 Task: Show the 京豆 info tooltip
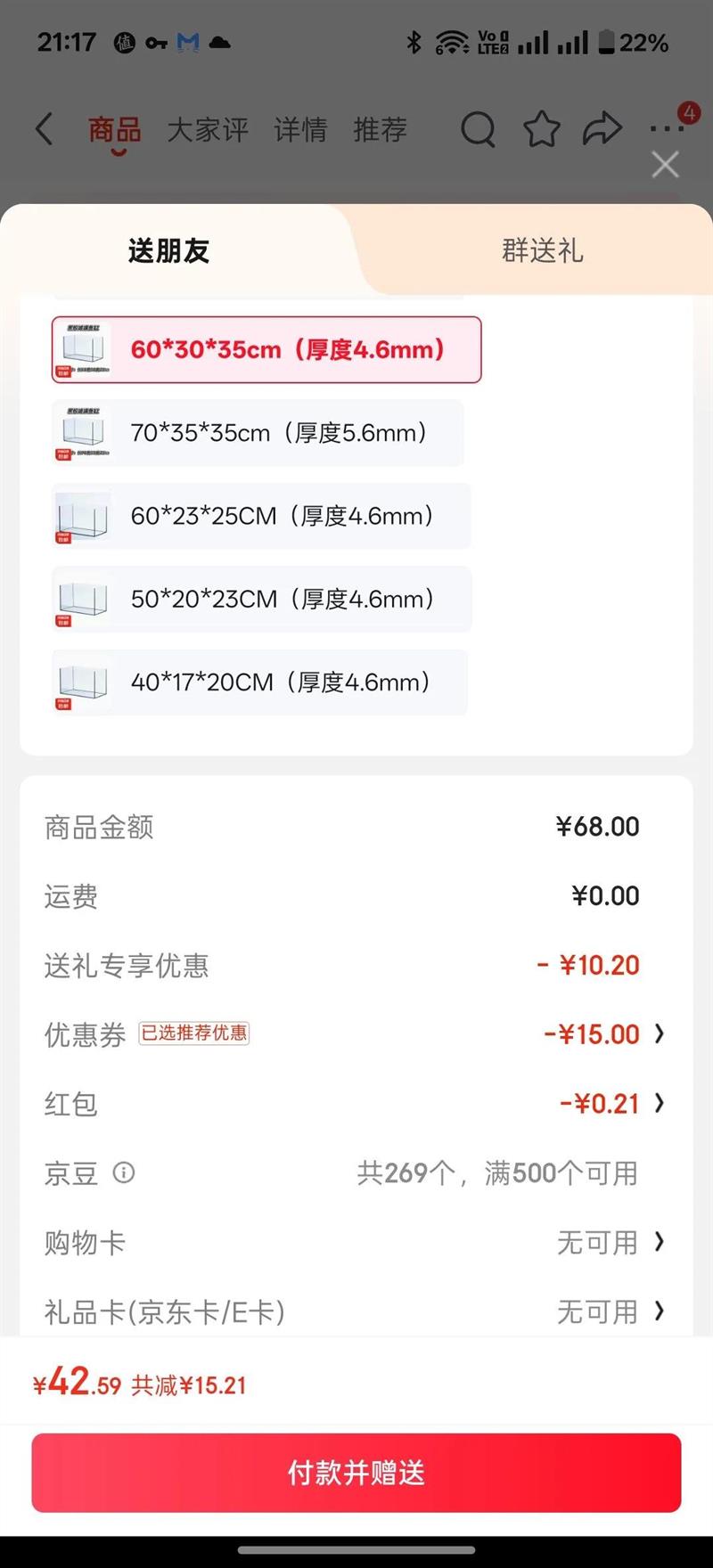coord(124,1172)
